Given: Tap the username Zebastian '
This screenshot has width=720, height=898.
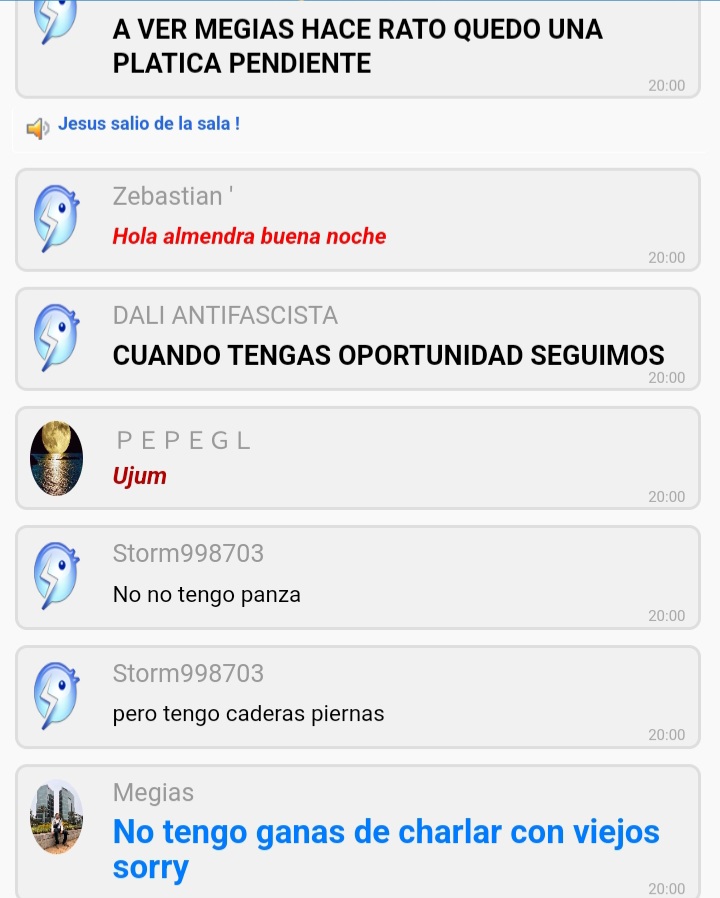Looking at the screenshot, I should (x=172, y=196).
